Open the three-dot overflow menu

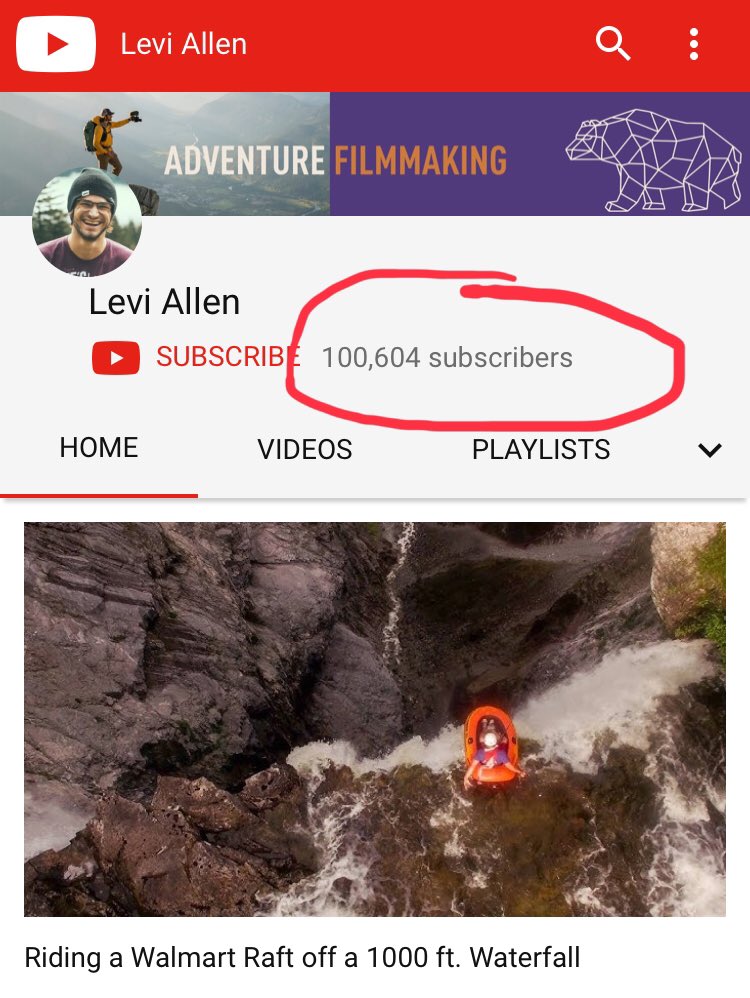pyautogui.click(x=693, y=44)
